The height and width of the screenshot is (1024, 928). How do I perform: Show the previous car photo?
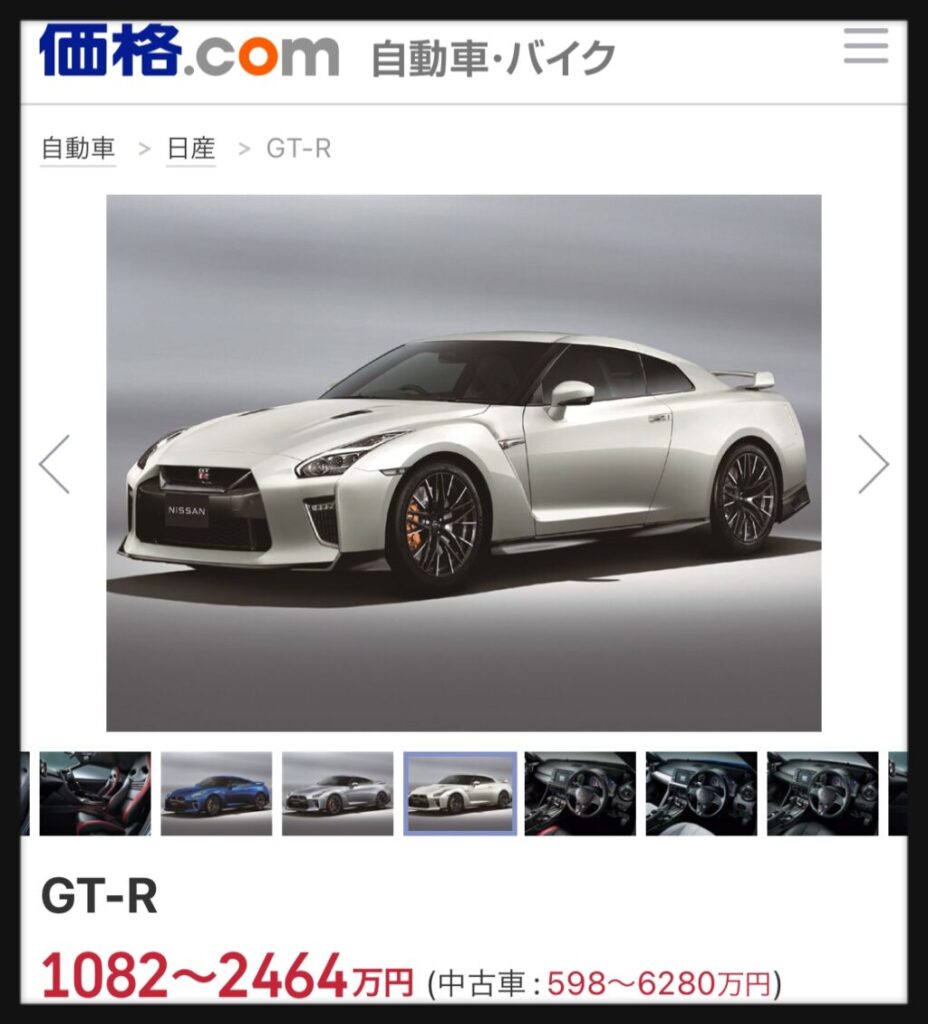[x=54, y=464]
